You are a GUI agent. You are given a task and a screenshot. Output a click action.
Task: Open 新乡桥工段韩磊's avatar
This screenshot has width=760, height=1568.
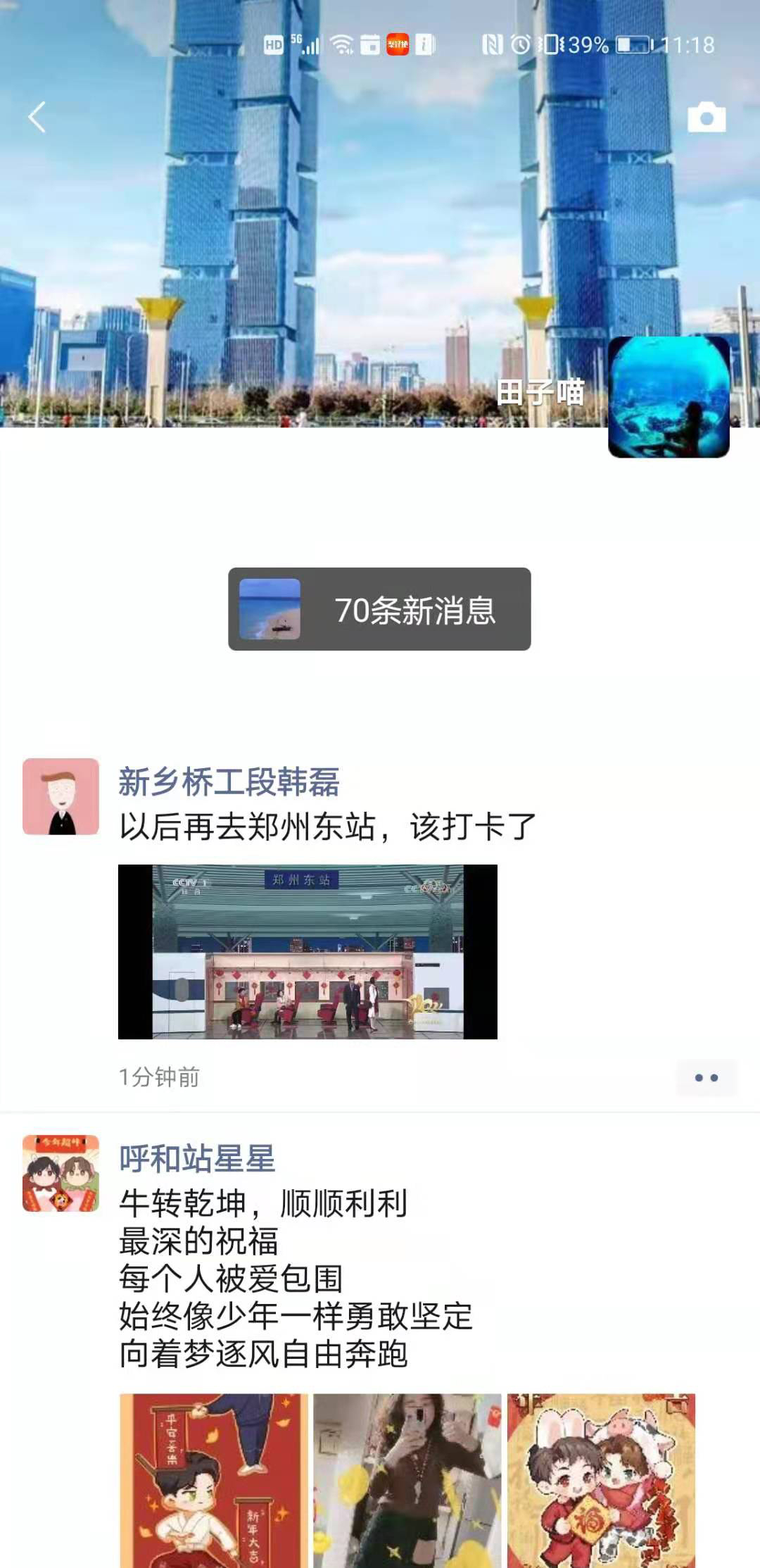[61, 796]
